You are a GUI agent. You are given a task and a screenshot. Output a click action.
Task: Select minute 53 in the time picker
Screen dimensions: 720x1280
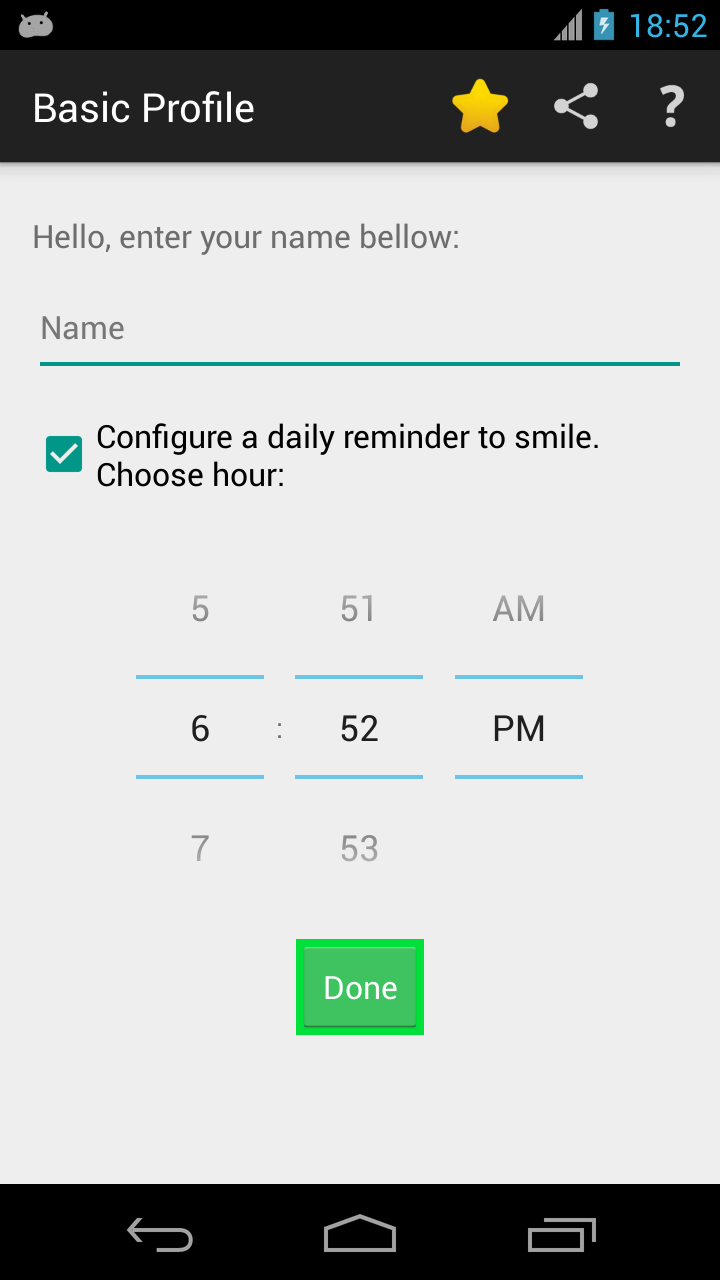(x=358, y=849)
